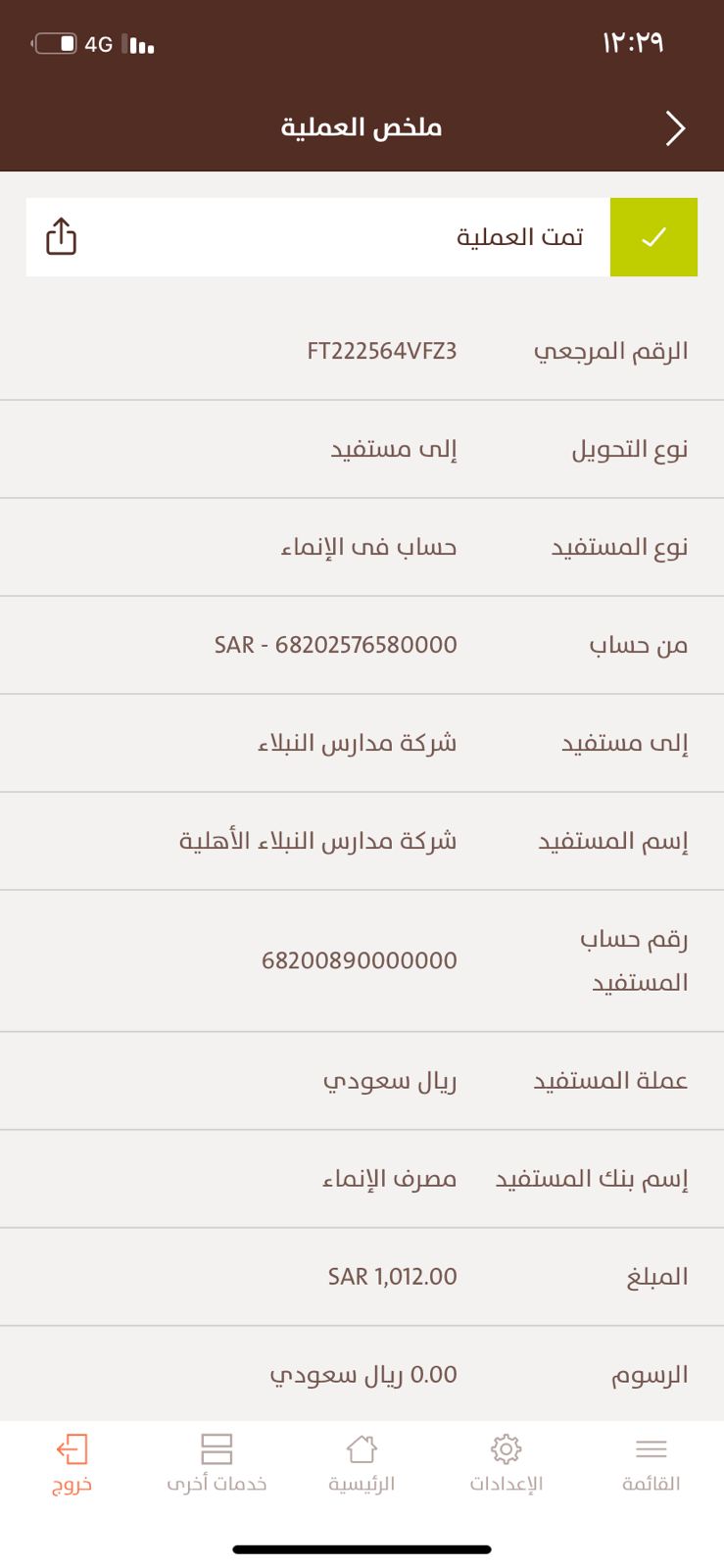Open the القائمة menu tab
The height and width of the screenshot is (1568, 724).
pos(651,1463)
